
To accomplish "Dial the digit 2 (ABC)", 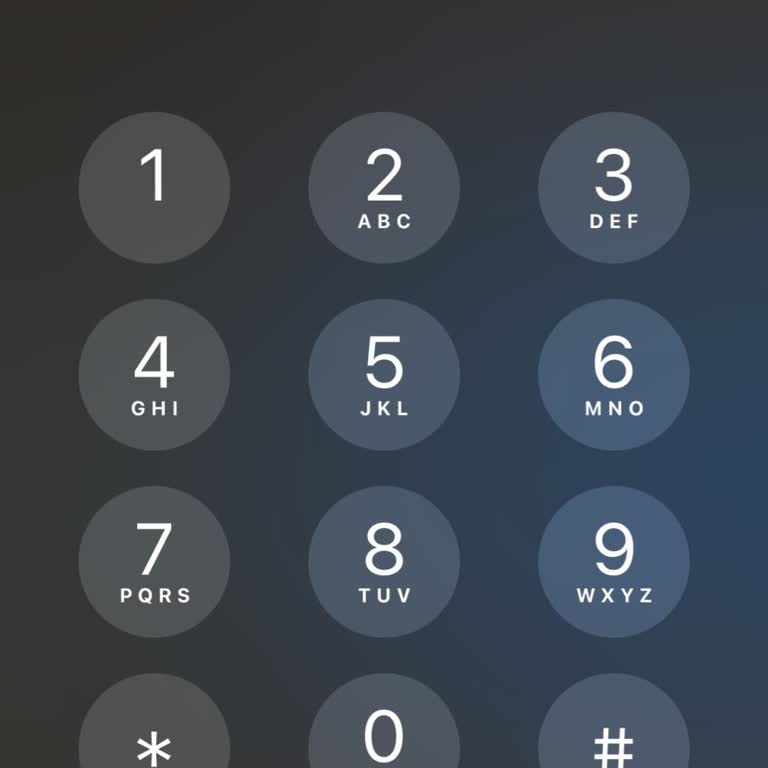I will [384, 188].
